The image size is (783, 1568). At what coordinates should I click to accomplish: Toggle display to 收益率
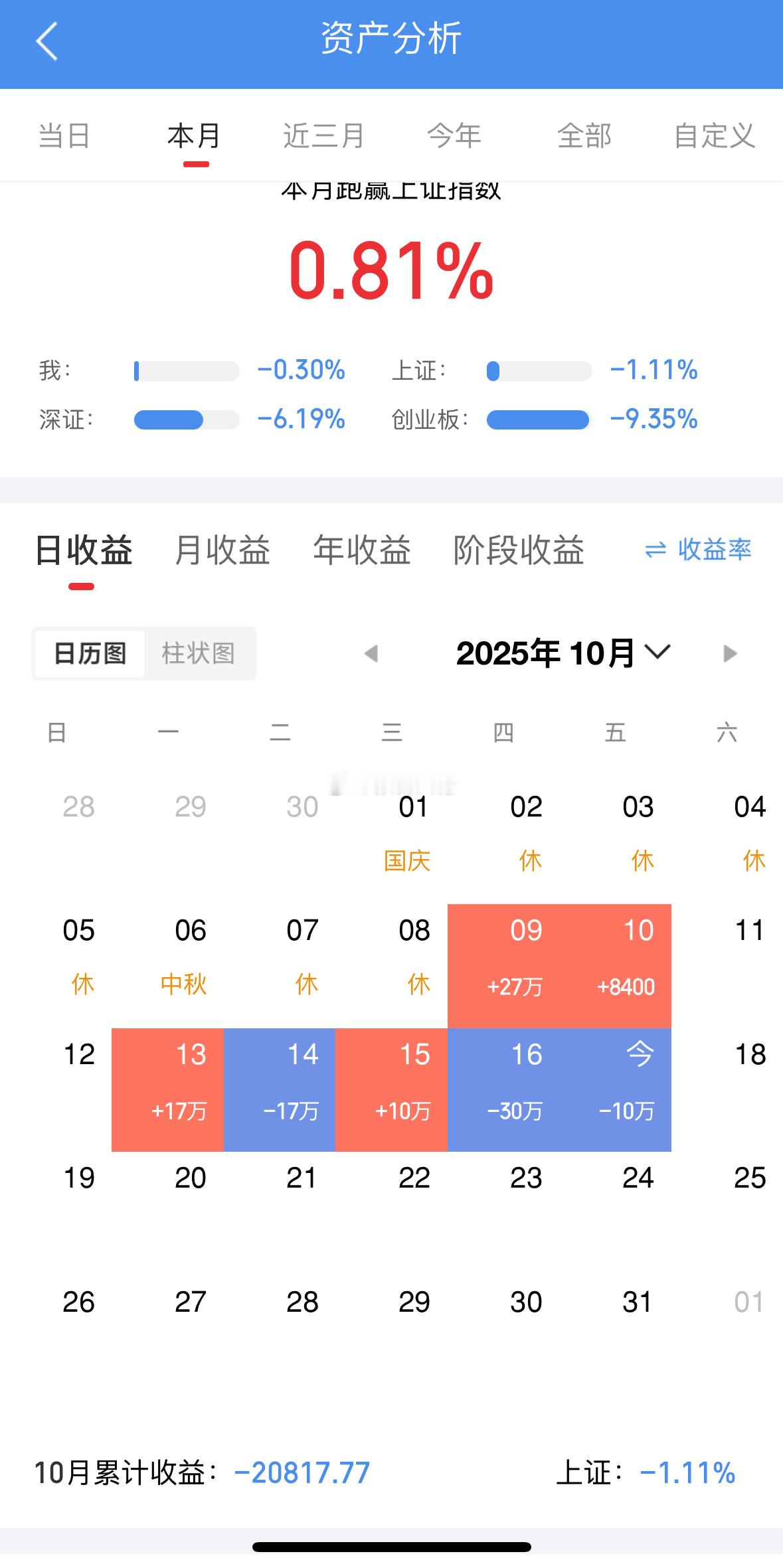click(698, 550)
